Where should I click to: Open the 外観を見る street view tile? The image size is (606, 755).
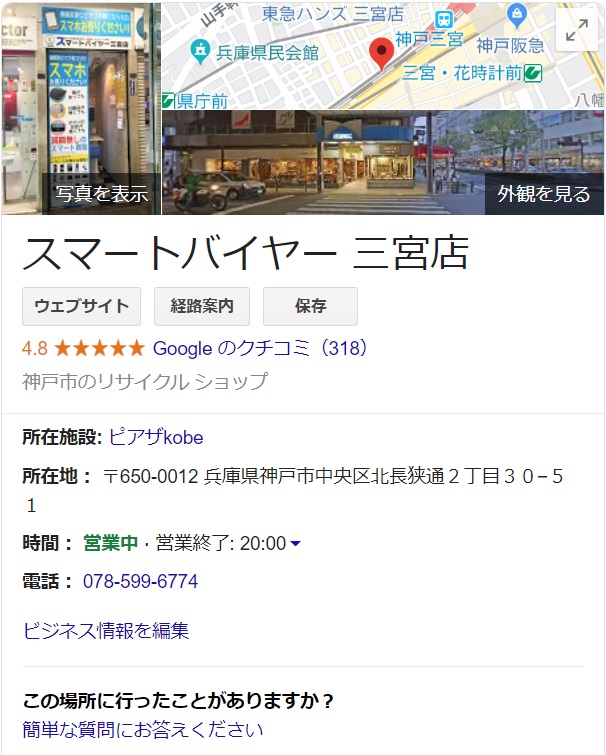(x=383, y=162)
